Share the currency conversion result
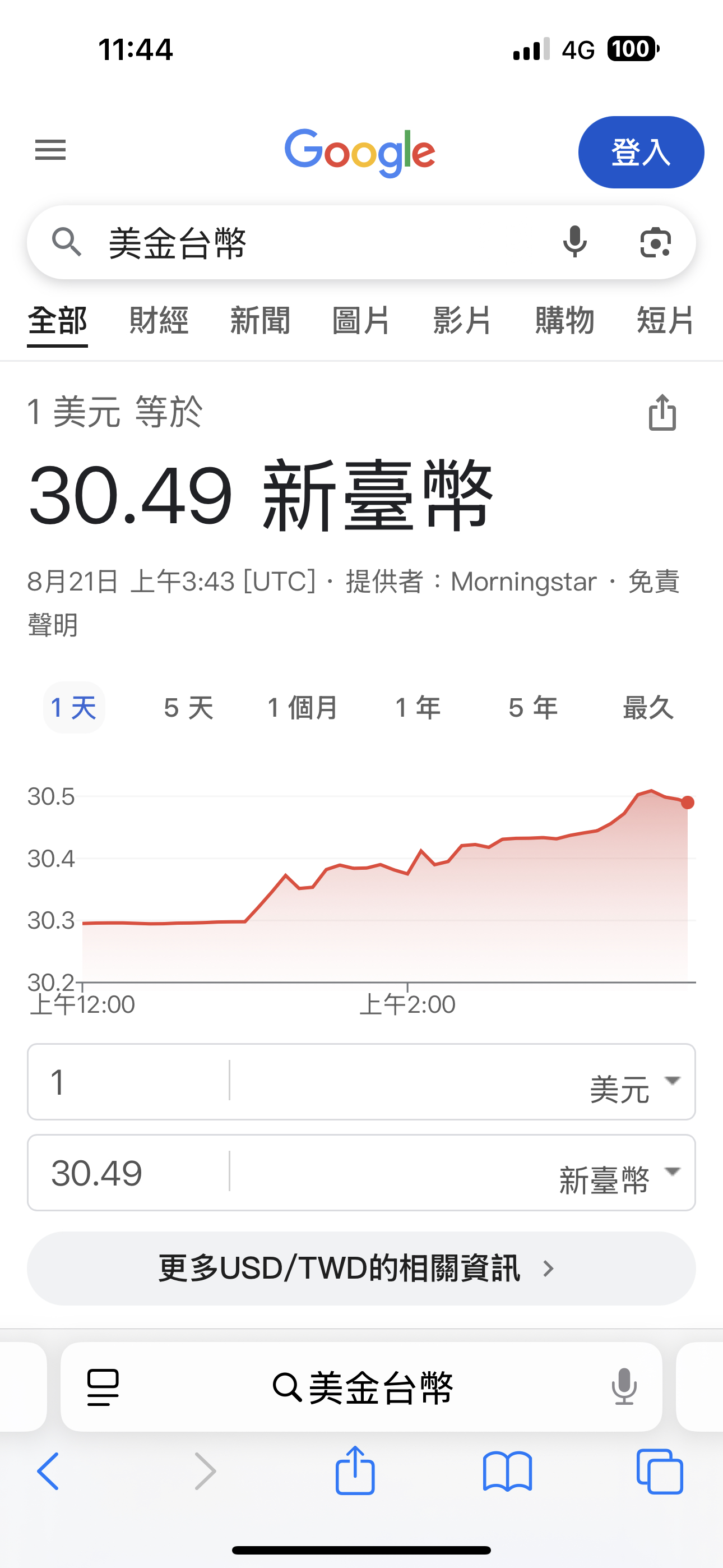This screenshot has height=1568, width=723. [x=662, y=413]
